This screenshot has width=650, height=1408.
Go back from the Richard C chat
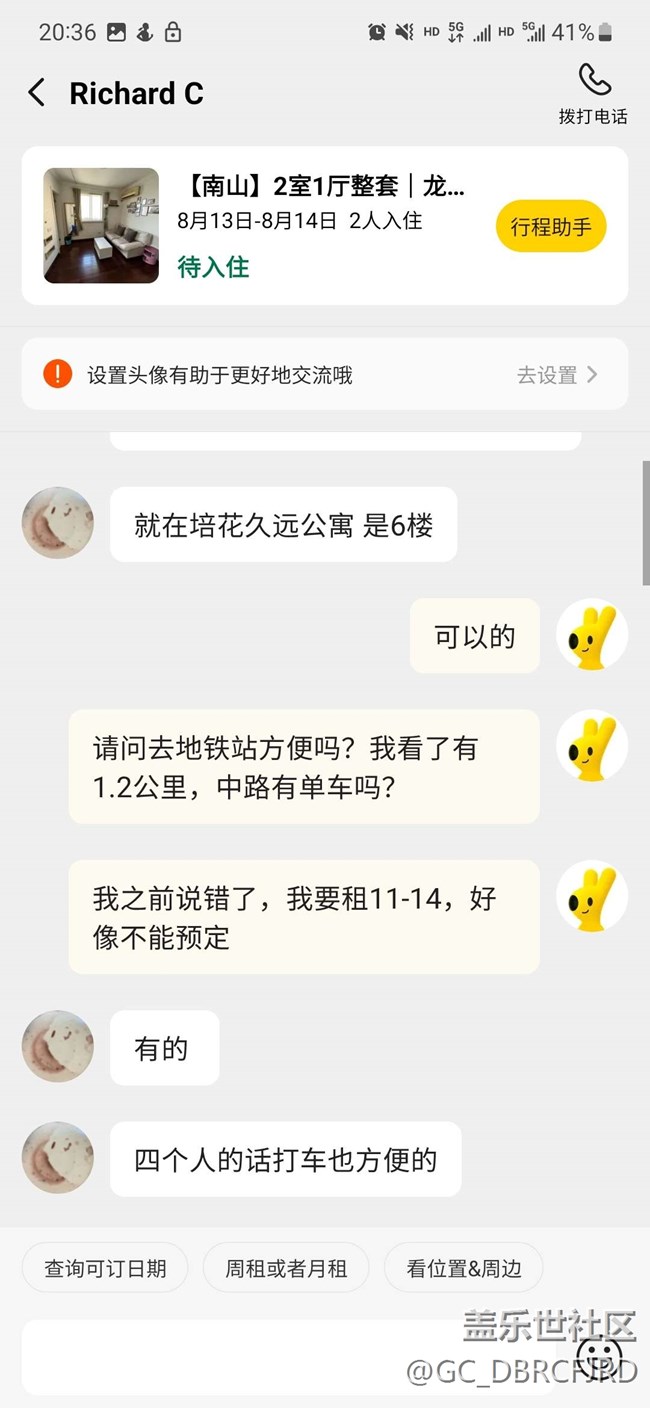37,93
